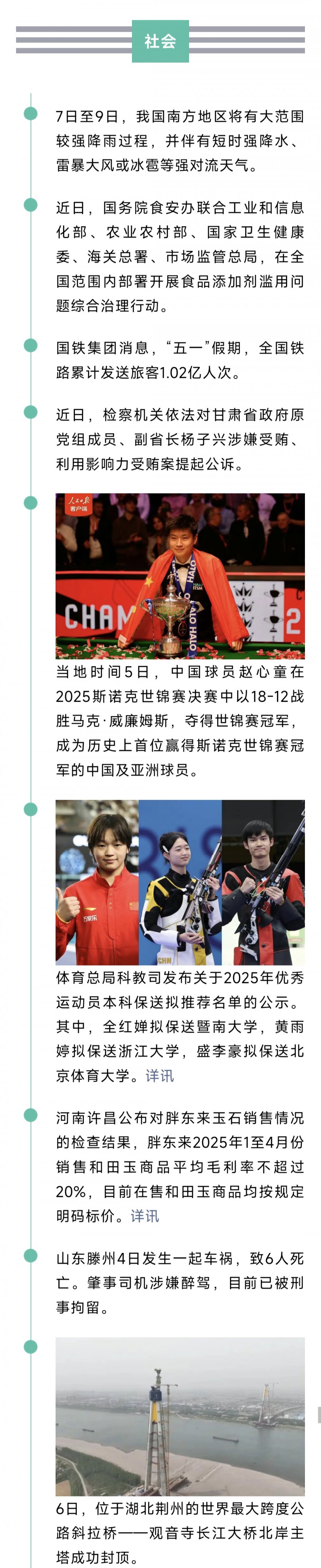The image size is (321, 1568).
Task: View the 观音寺长江大桥 tower photo
Action: (x=180, y=1416)
